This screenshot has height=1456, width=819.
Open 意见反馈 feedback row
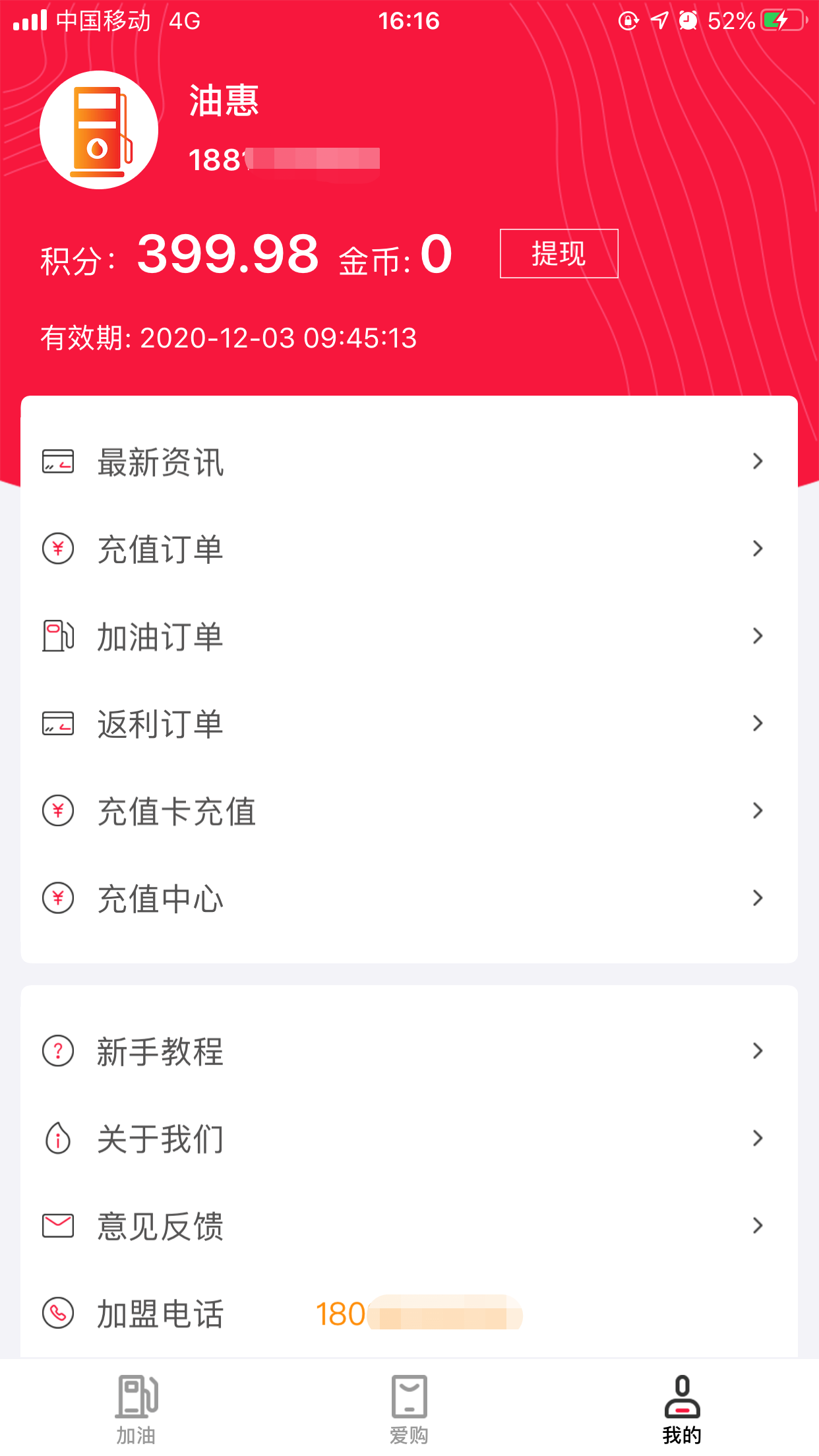[409, 1226]
